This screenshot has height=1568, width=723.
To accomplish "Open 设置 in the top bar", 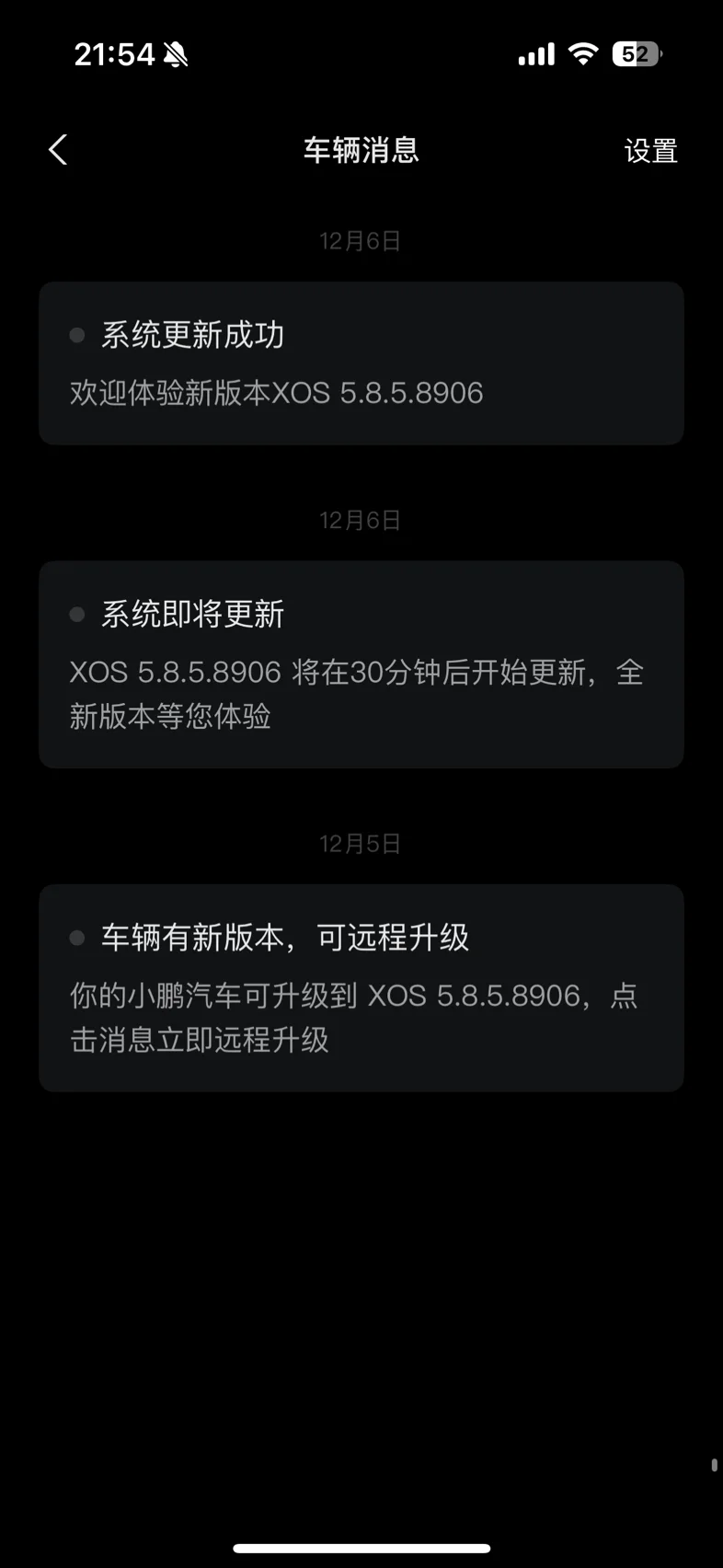I will 650,151.
